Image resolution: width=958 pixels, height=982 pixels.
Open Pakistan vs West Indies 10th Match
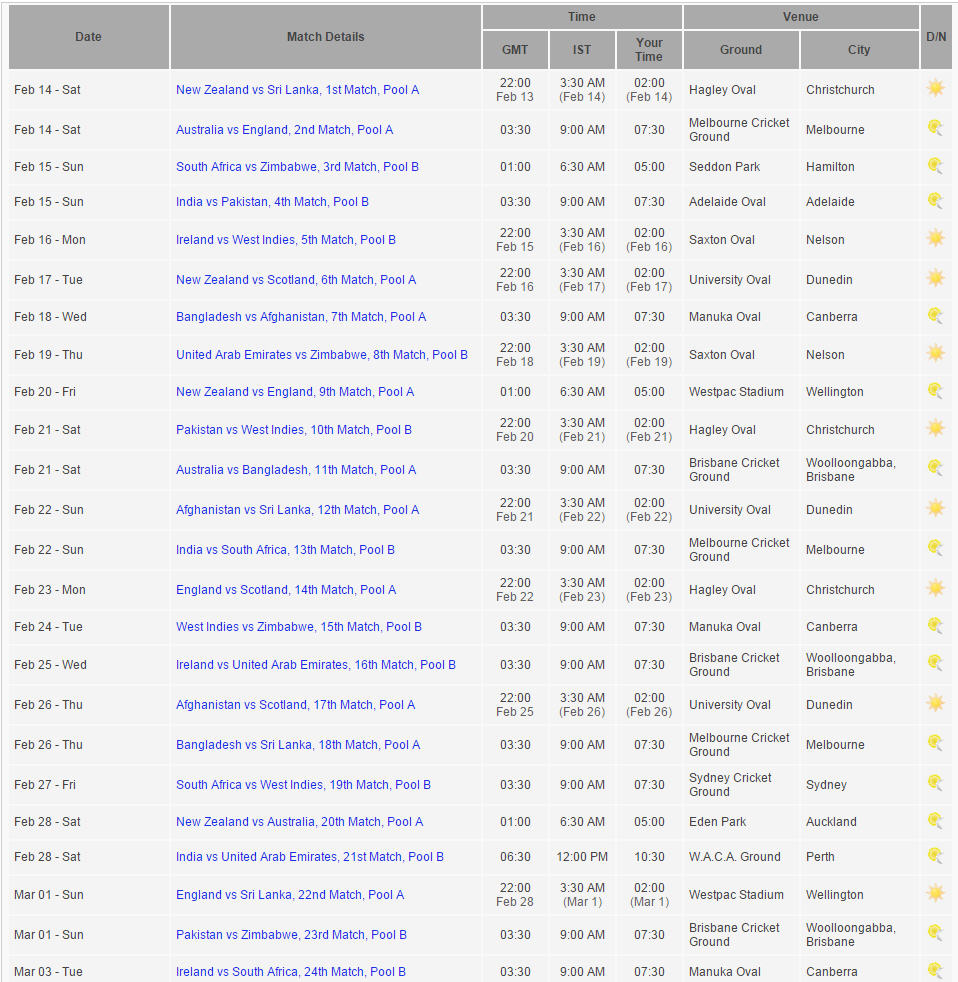pyautogui.click(x=294, y=430)
